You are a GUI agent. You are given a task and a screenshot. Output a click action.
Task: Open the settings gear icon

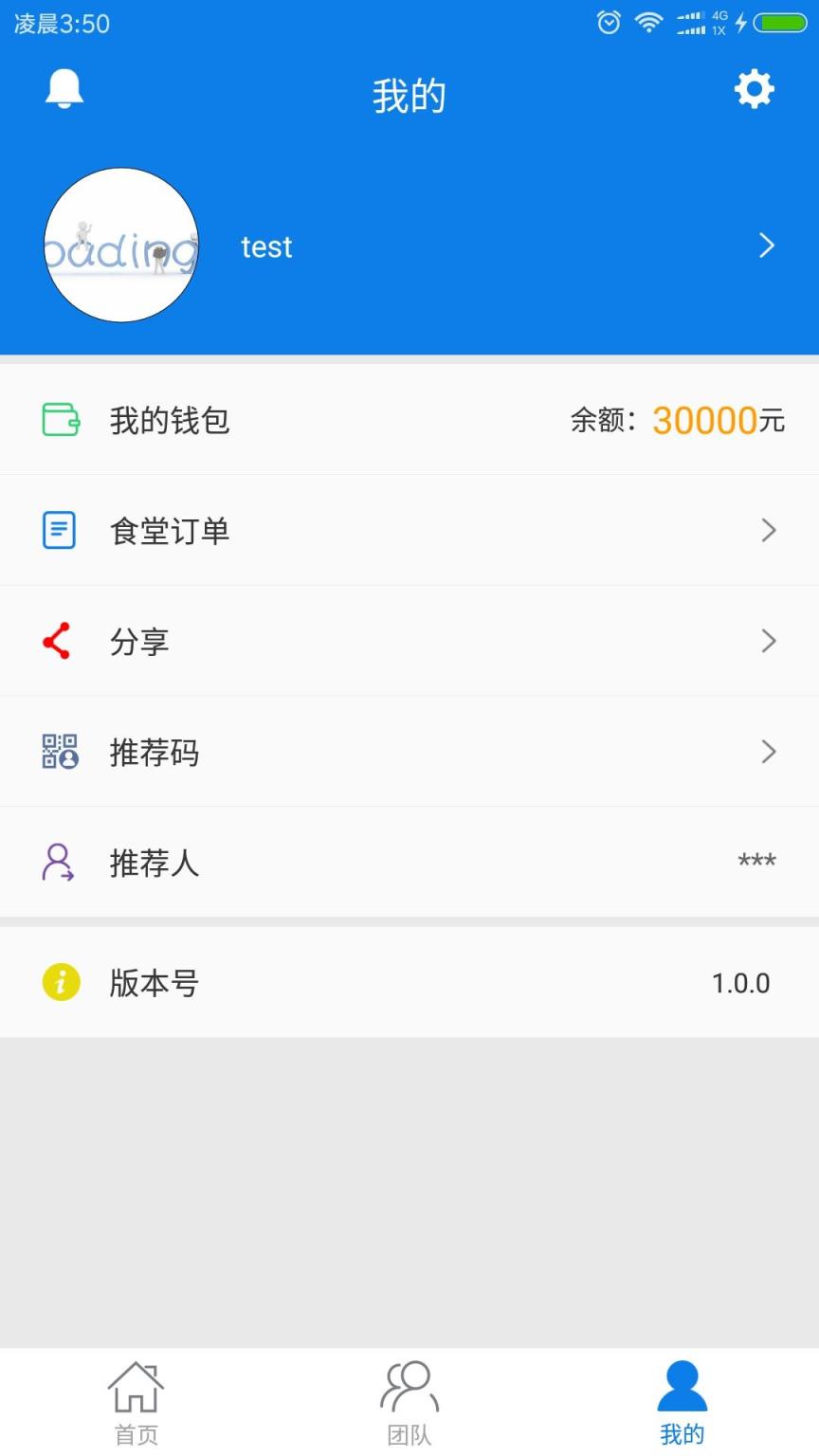click(754, 89)
